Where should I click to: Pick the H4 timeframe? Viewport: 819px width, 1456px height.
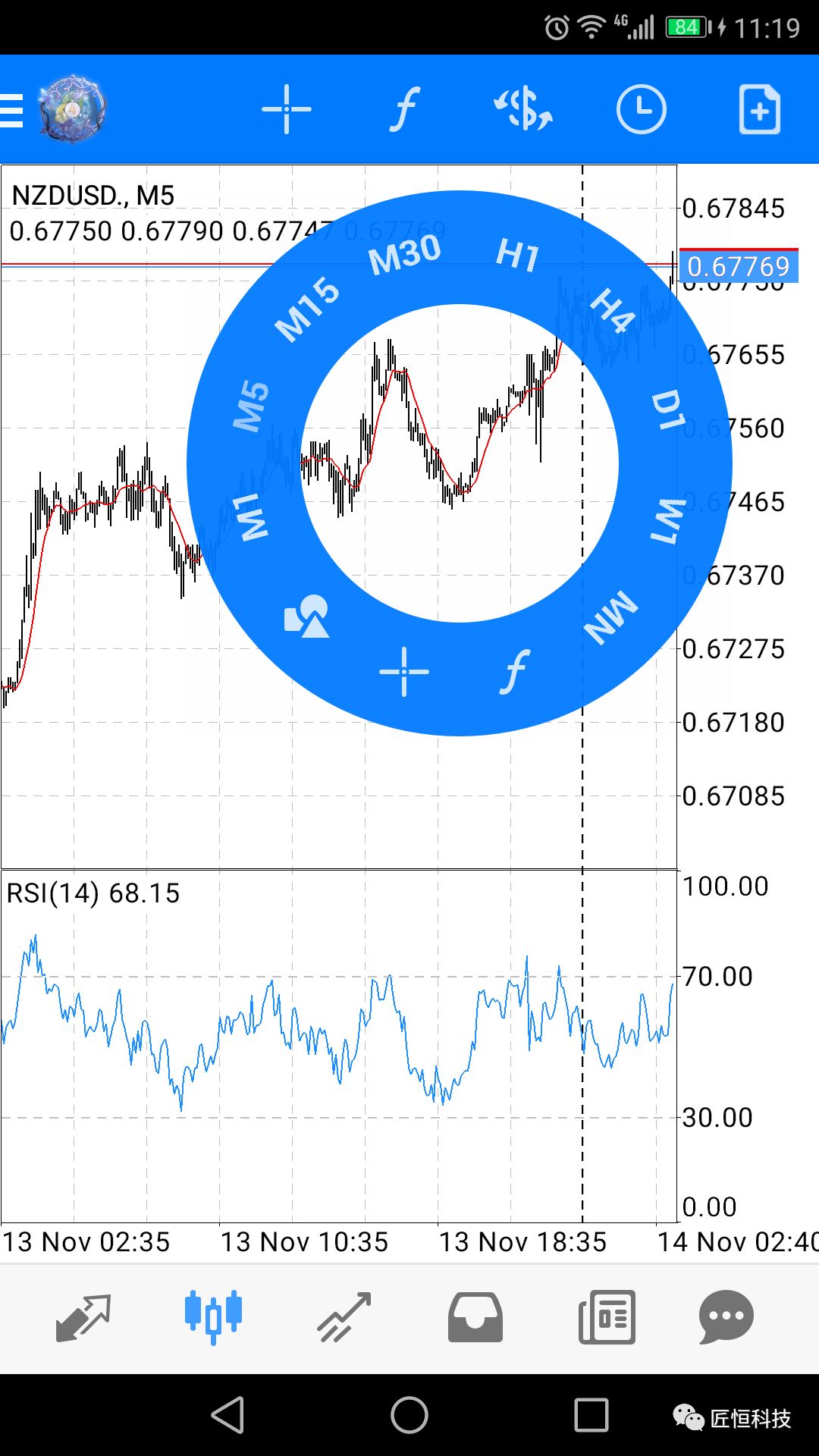(613, 310)
